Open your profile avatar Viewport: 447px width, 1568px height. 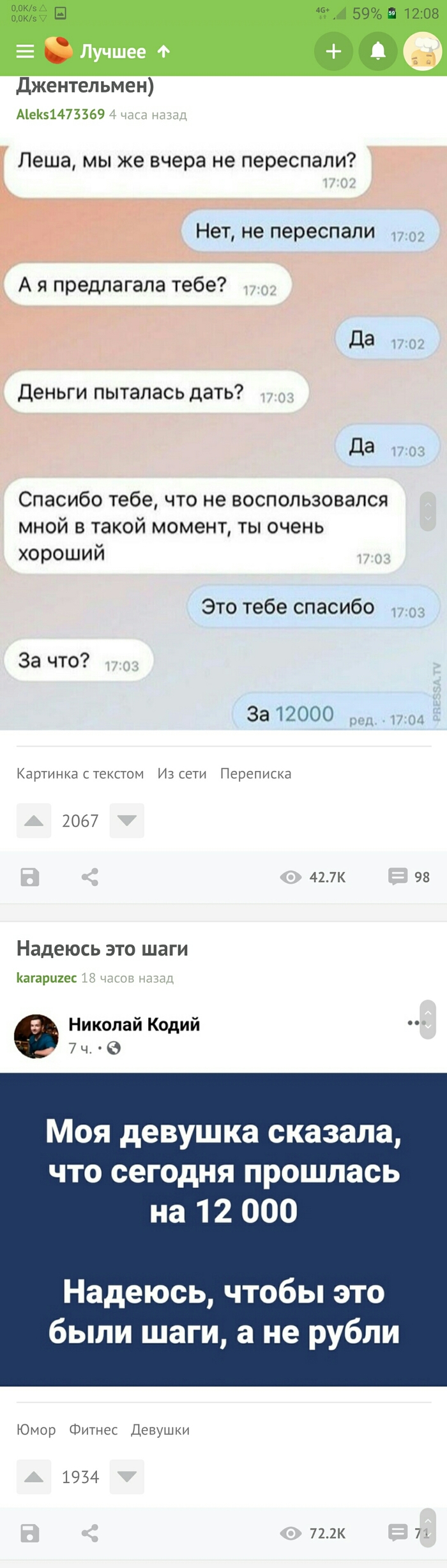click(x=422, y=52)
